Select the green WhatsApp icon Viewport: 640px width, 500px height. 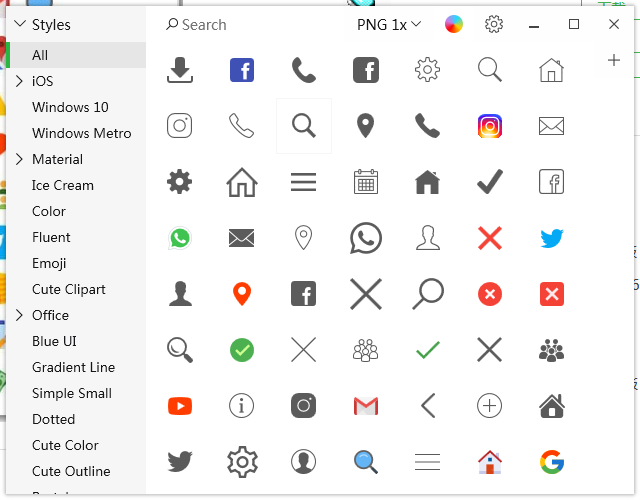[x=180, y=238]
